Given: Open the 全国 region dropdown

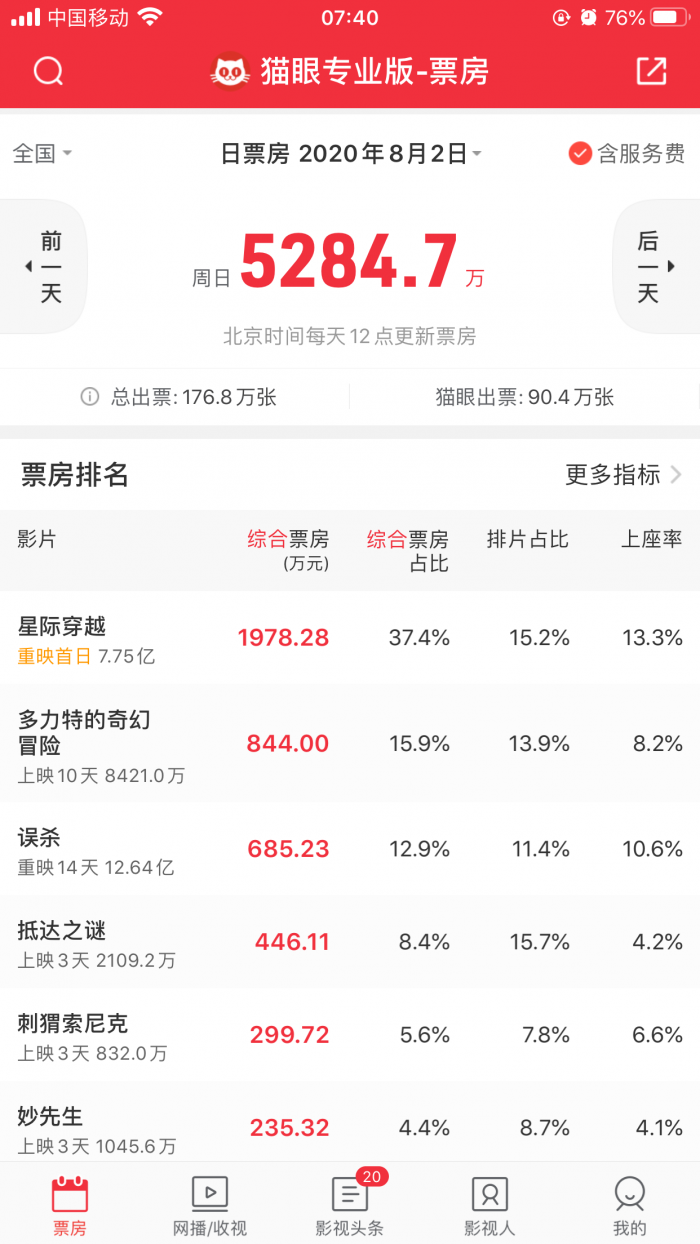Looking at the screenshot, I should click(x=42, y=154).
